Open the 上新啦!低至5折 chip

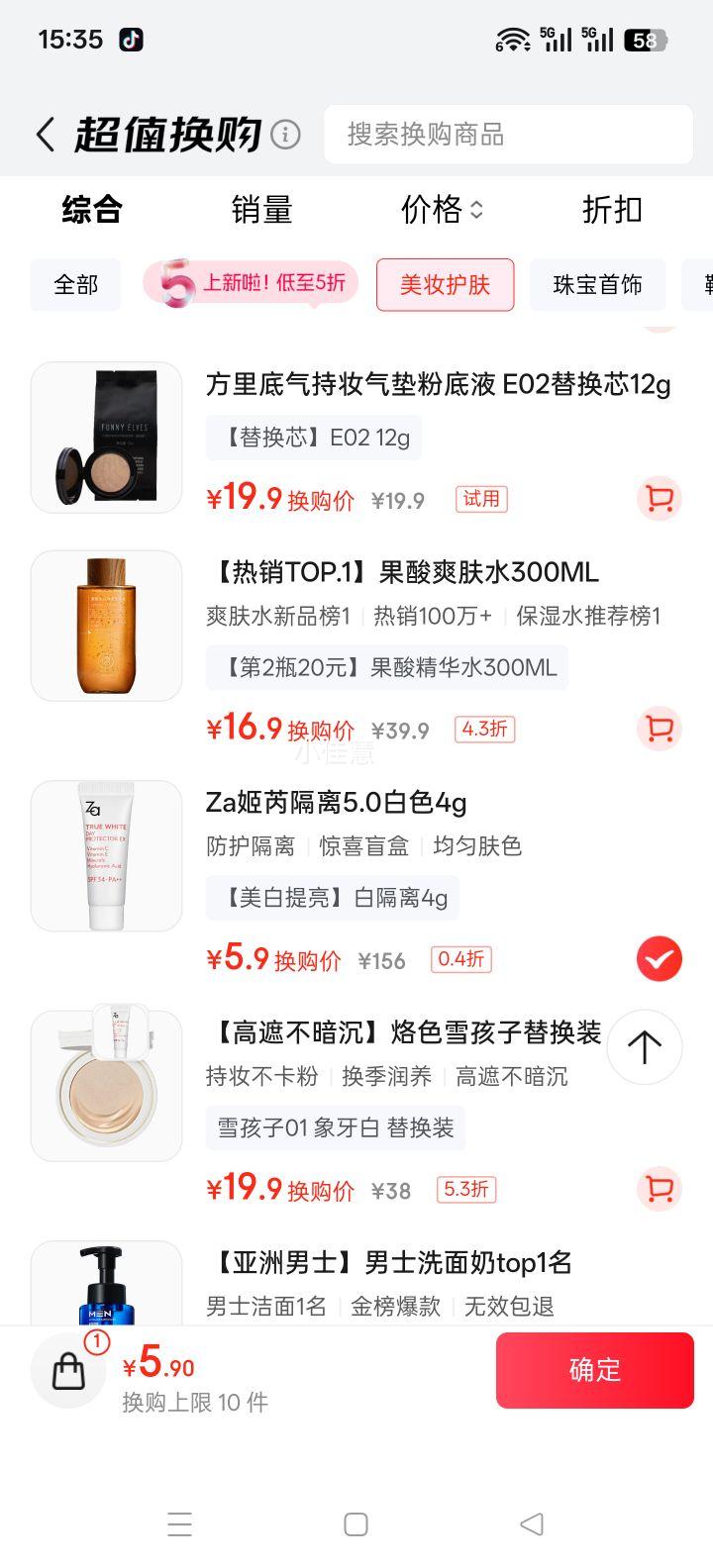(253, 283)
